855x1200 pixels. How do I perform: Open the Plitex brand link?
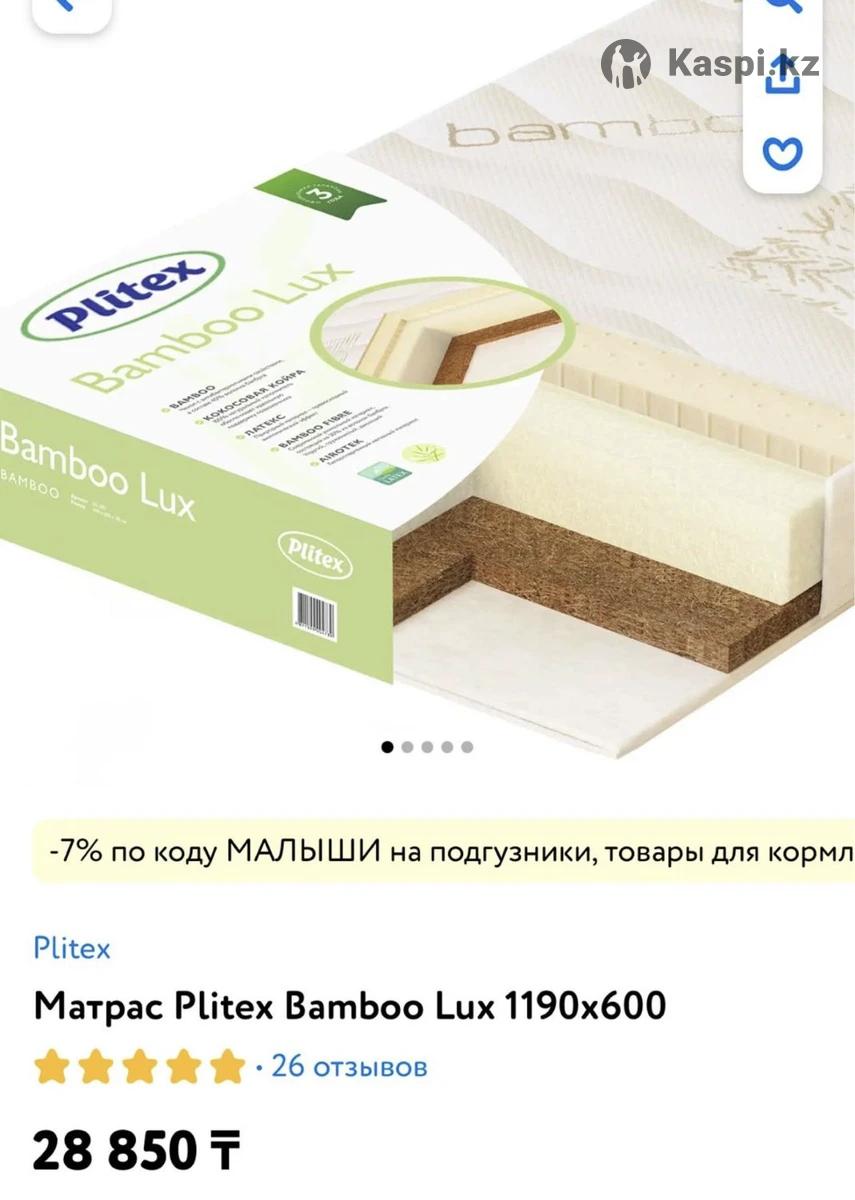pos(72,947)
